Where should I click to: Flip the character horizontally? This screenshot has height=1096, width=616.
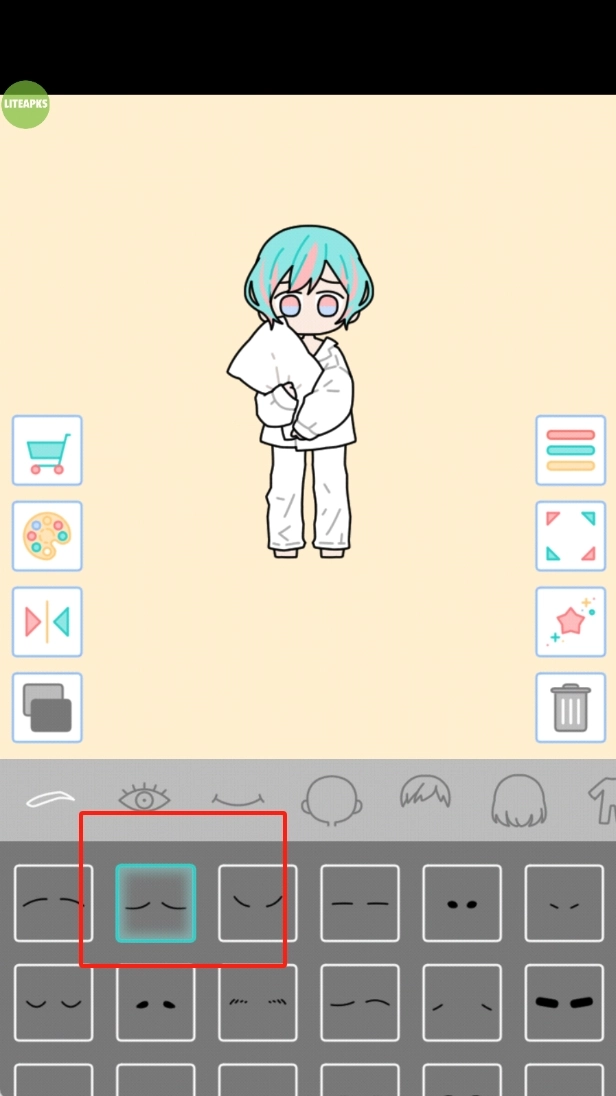47,622
